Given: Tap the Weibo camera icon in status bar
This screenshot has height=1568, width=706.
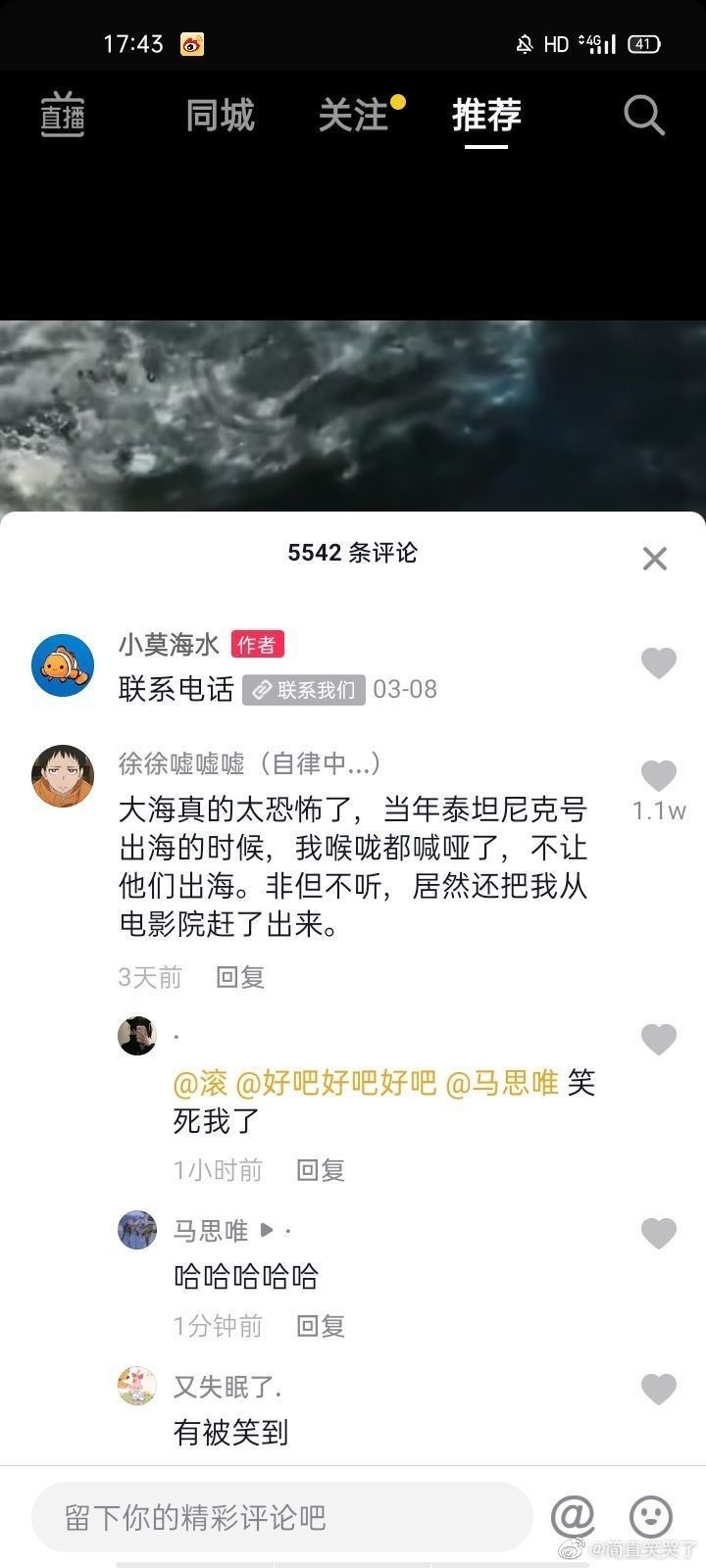Looking at the screenshot, I should pos(192,43).
